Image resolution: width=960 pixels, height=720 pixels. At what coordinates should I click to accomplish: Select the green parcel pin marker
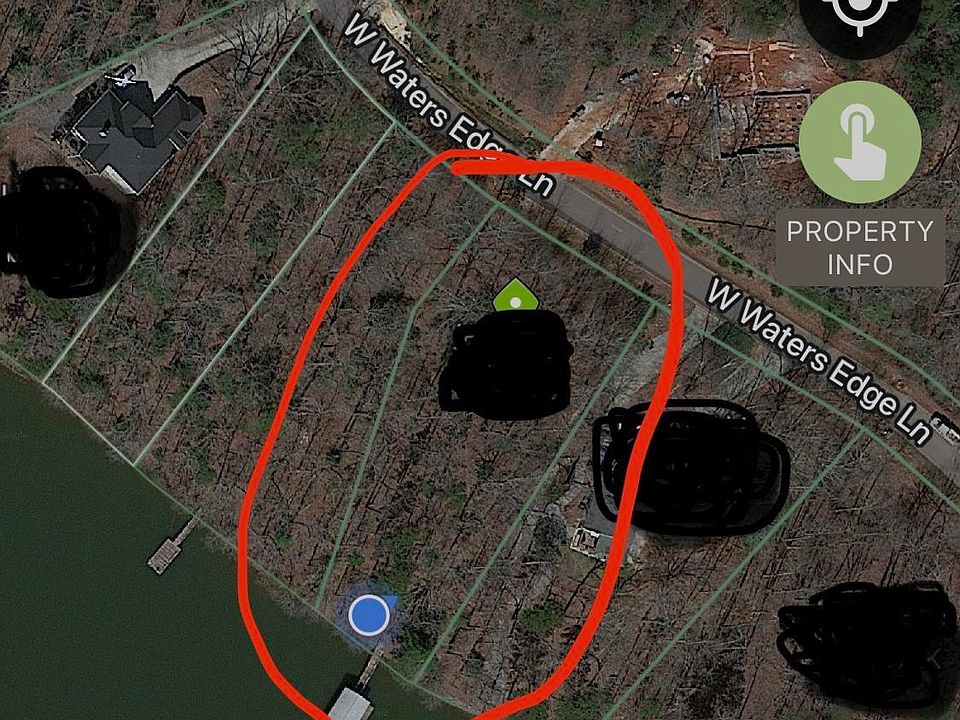(516, 298)
